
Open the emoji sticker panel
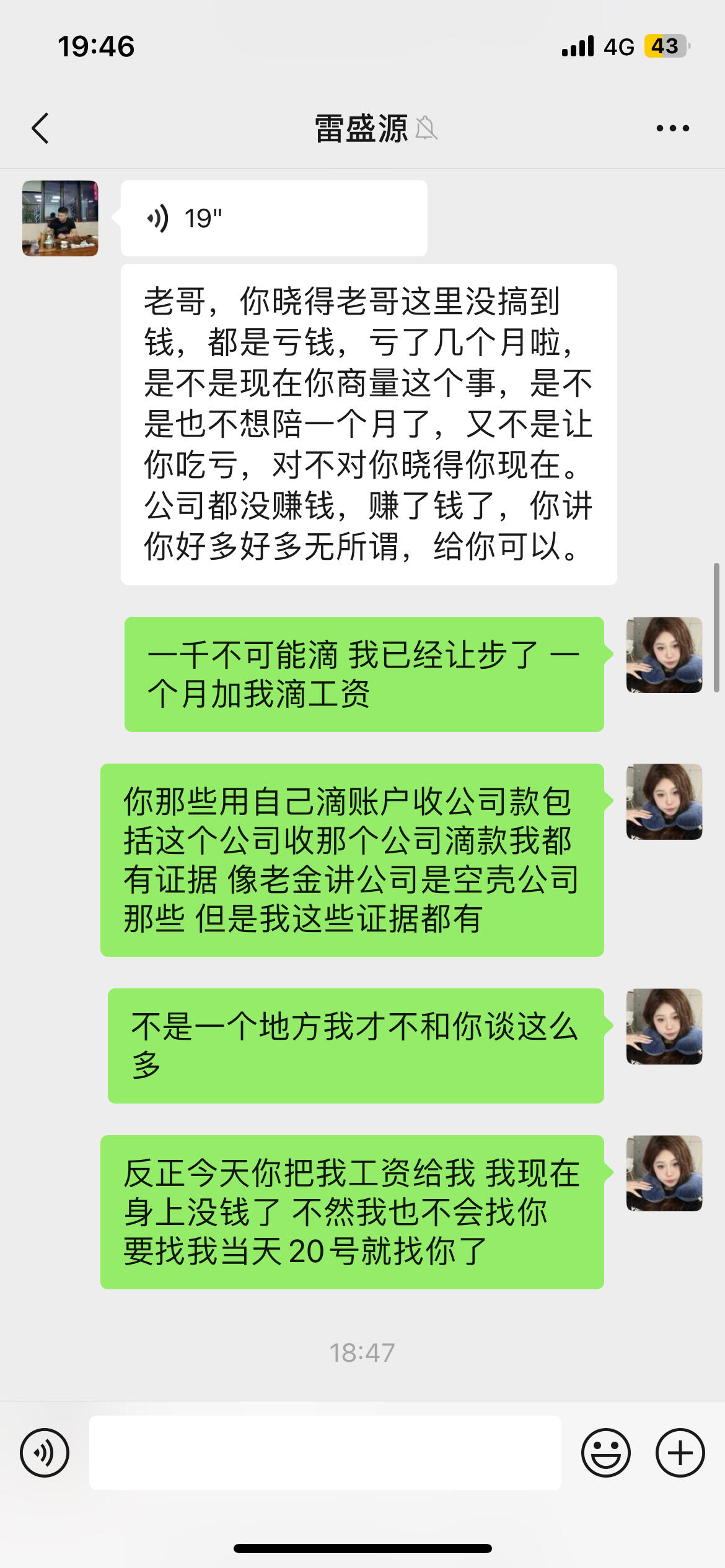click(x=605, y=1452)
